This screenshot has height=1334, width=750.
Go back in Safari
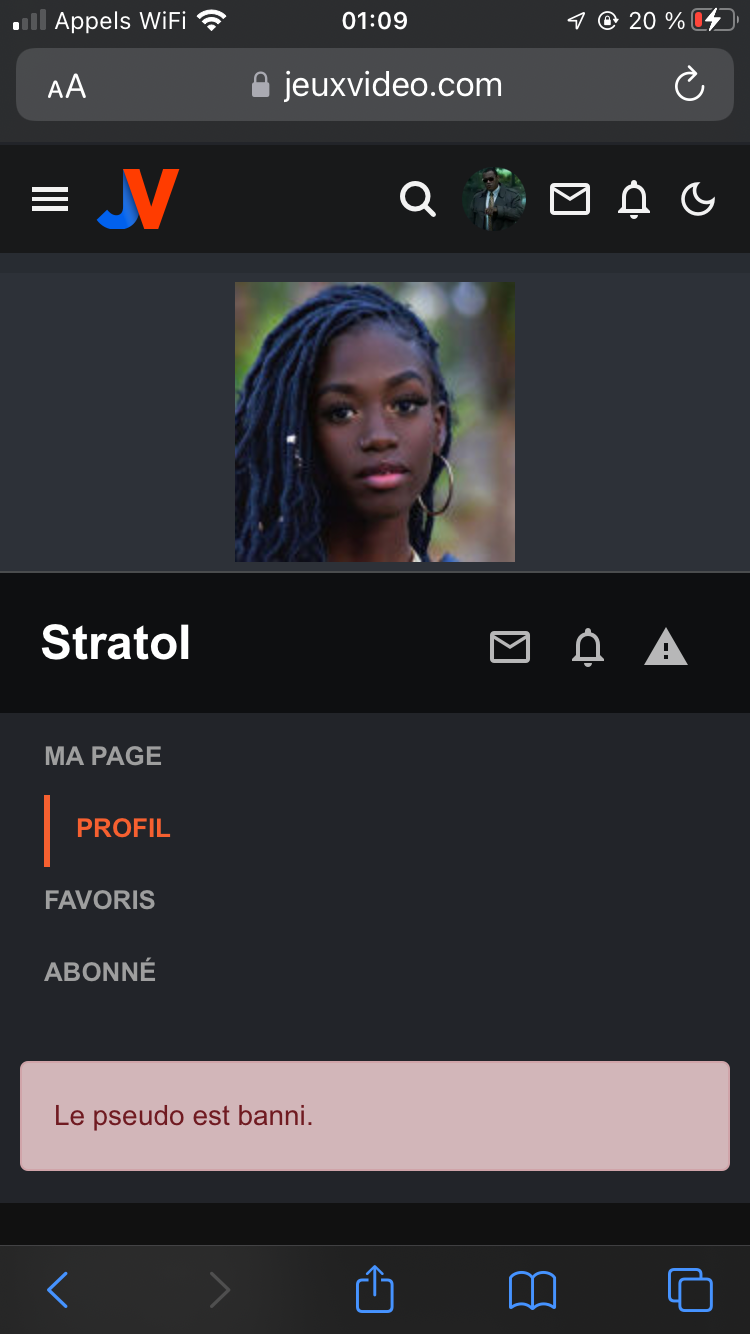click(58, 1290)
